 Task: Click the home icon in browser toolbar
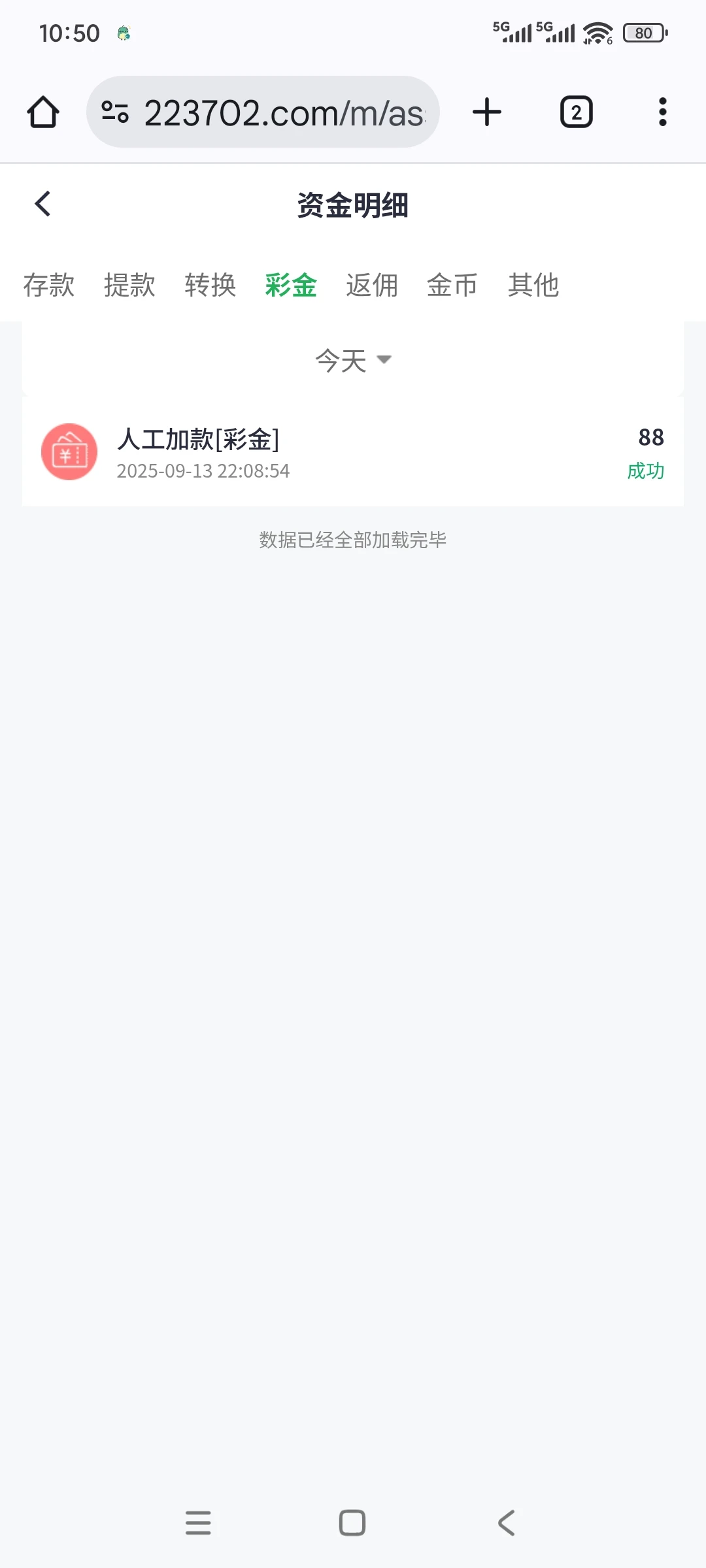pos(42,112)
